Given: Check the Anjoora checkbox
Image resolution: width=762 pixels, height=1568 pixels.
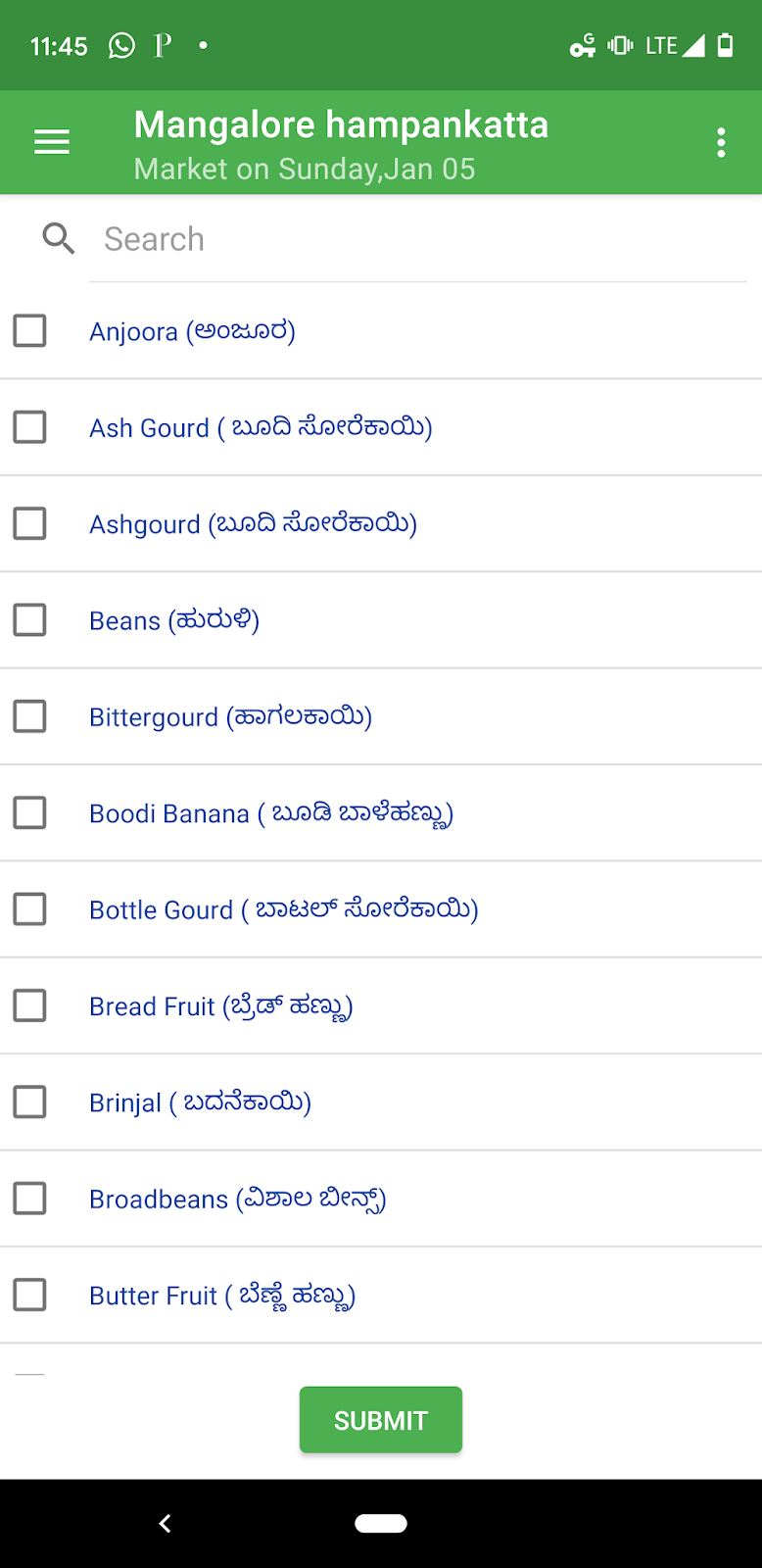Looking at the screenshot, I should (29, 331).
